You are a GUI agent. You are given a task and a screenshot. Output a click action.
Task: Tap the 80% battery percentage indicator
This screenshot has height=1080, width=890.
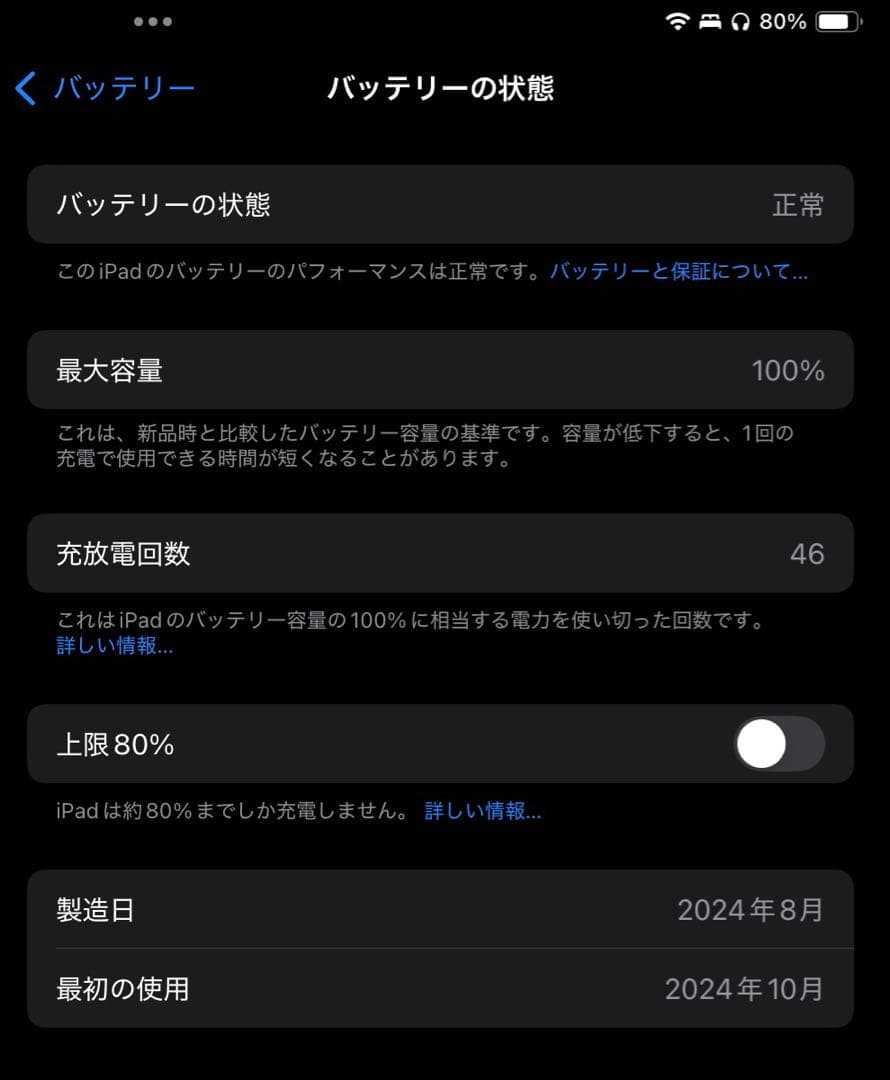point(784,20)
